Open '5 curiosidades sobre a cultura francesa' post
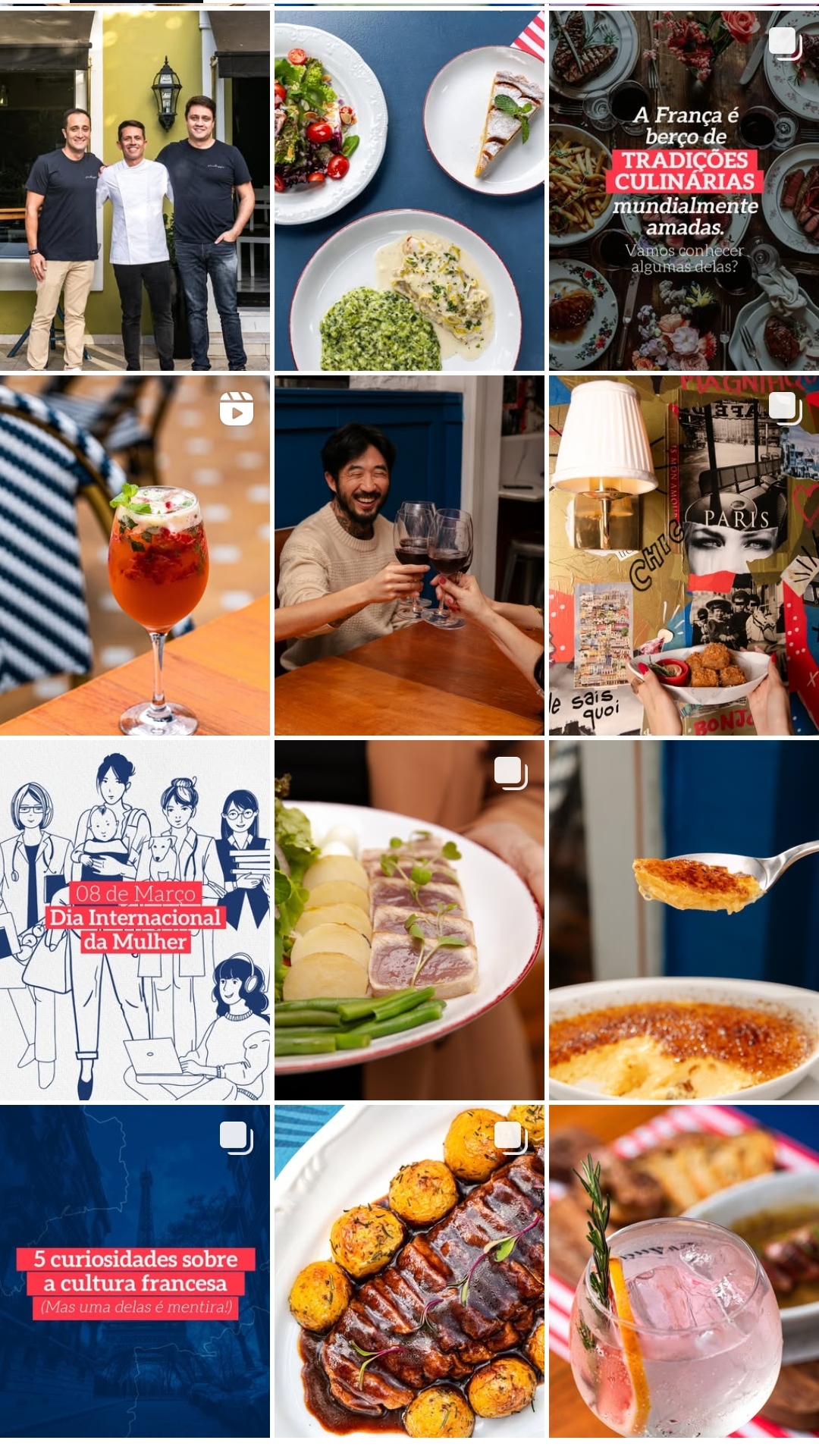This screenshot has height=1456, width=819. coord(135,1271)
